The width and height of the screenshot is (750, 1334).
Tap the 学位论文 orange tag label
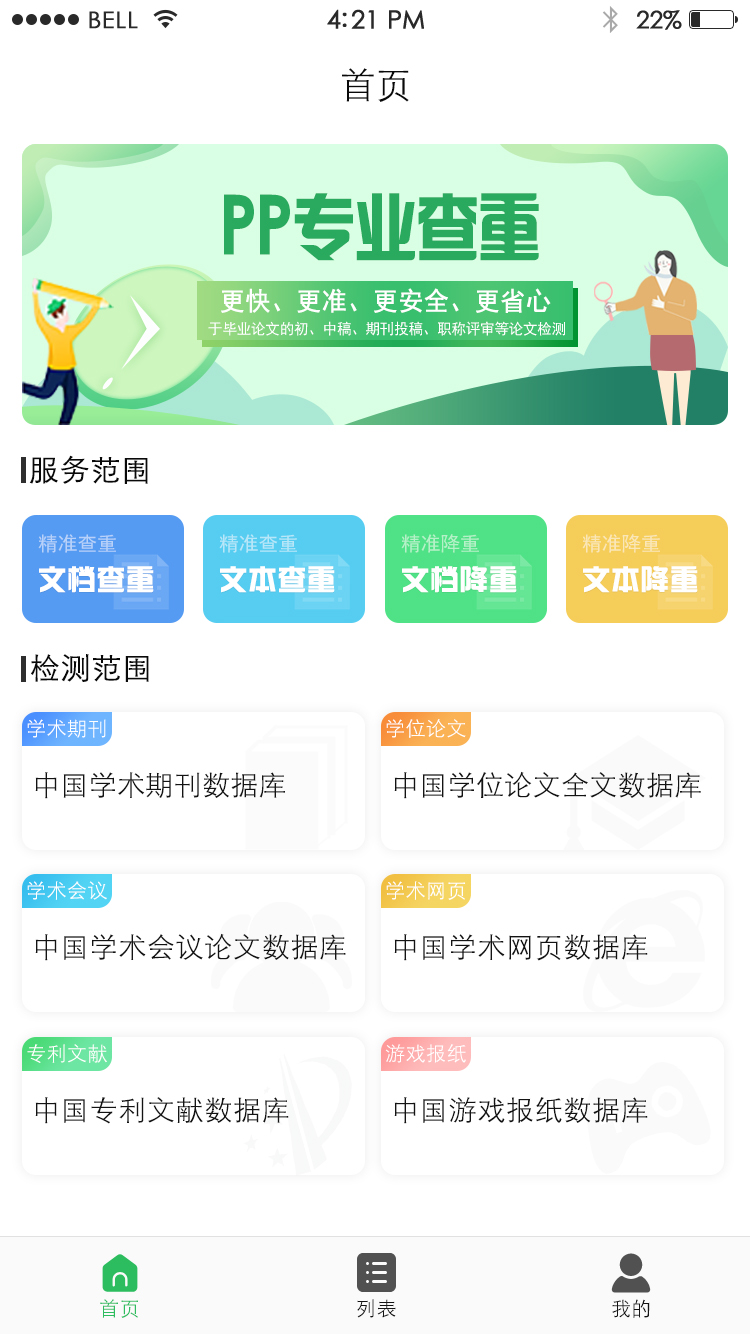point(425,729)
